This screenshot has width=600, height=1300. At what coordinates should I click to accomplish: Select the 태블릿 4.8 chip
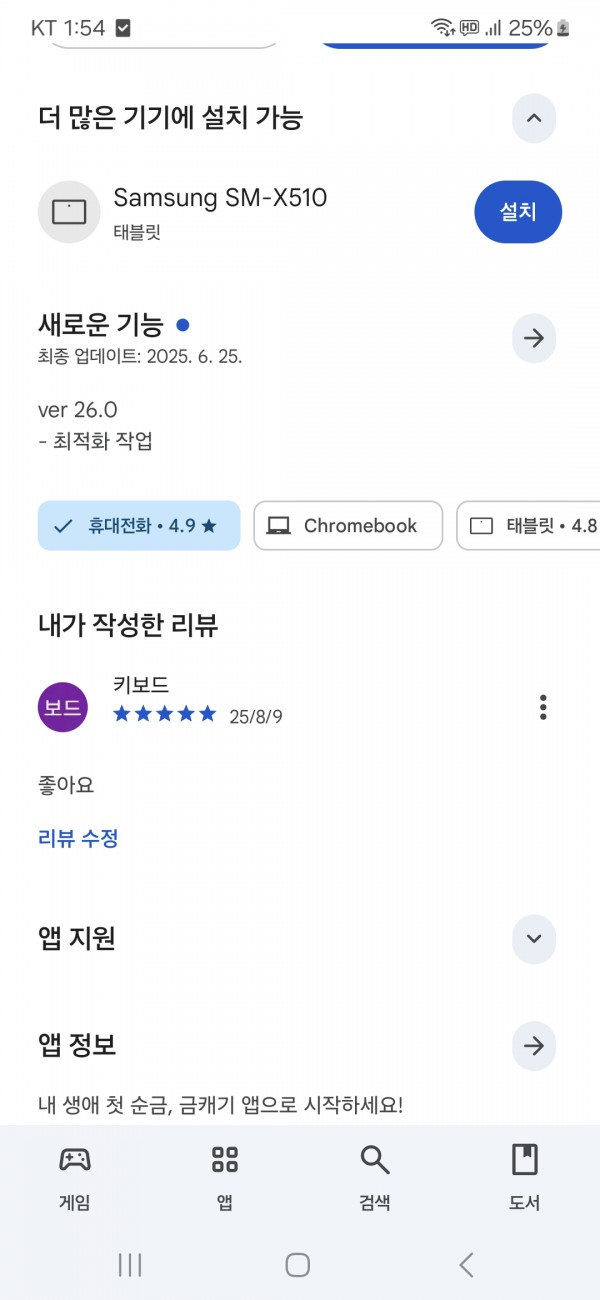(x=528, y=526)
